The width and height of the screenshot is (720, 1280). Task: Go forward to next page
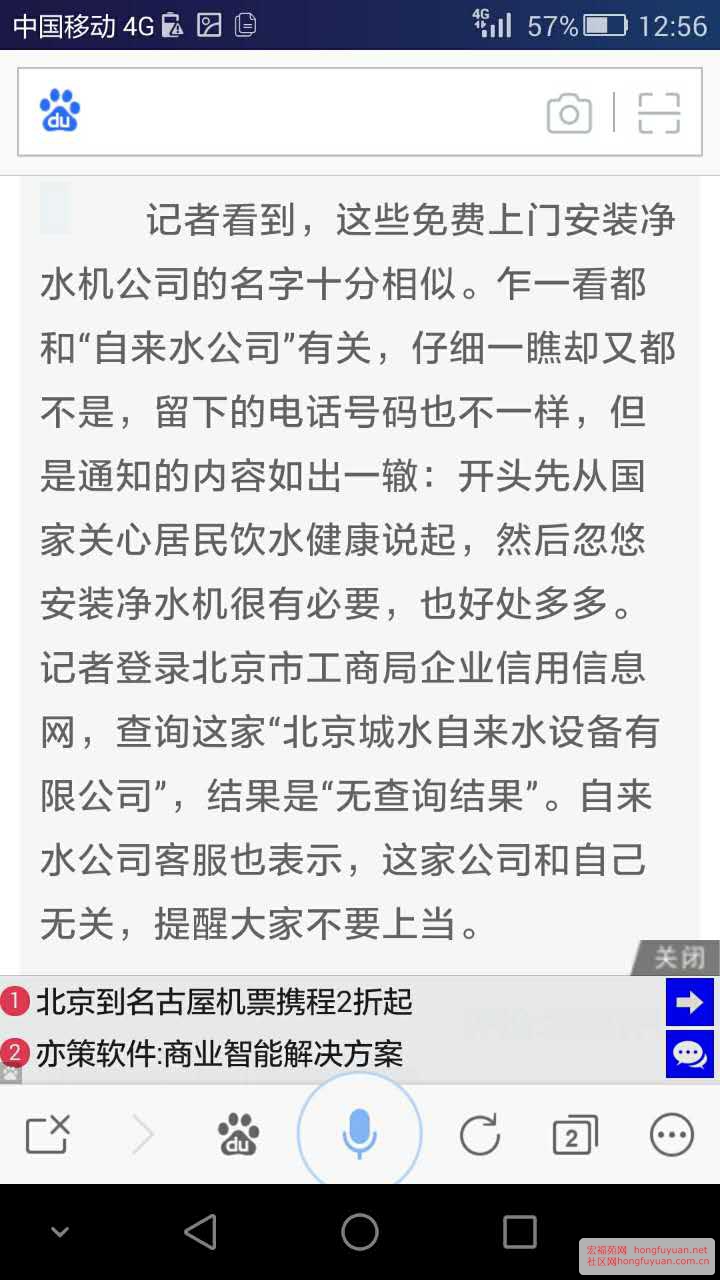[144, 1135]
